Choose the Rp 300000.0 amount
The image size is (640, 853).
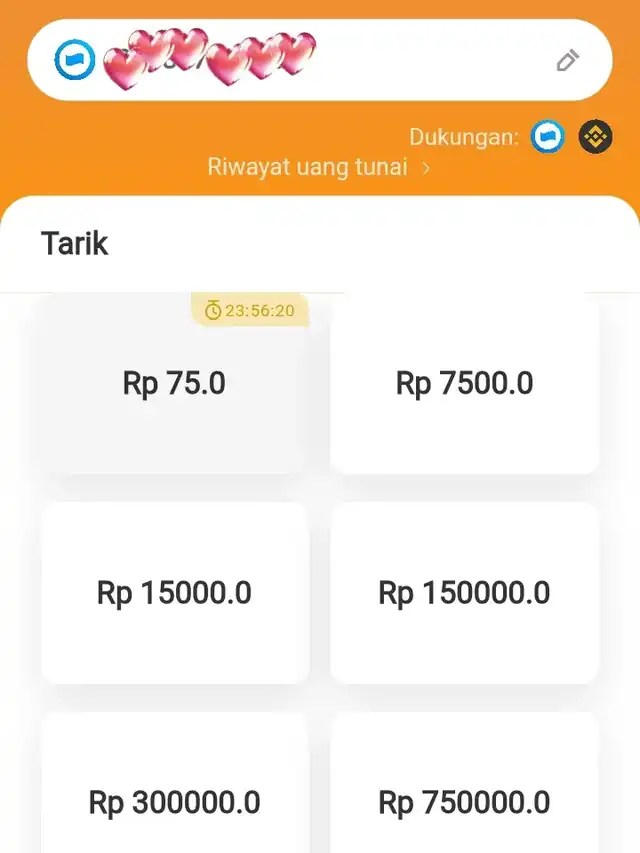coord(174,800)
